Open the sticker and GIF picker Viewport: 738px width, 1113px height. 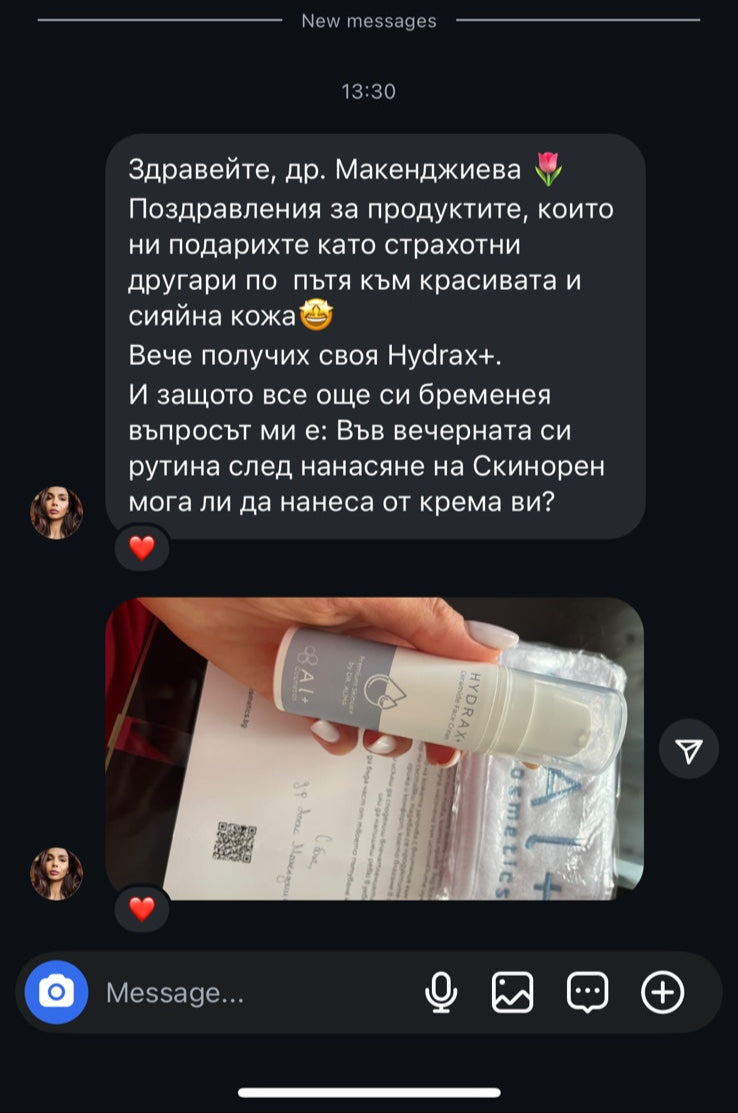[587, 993]
